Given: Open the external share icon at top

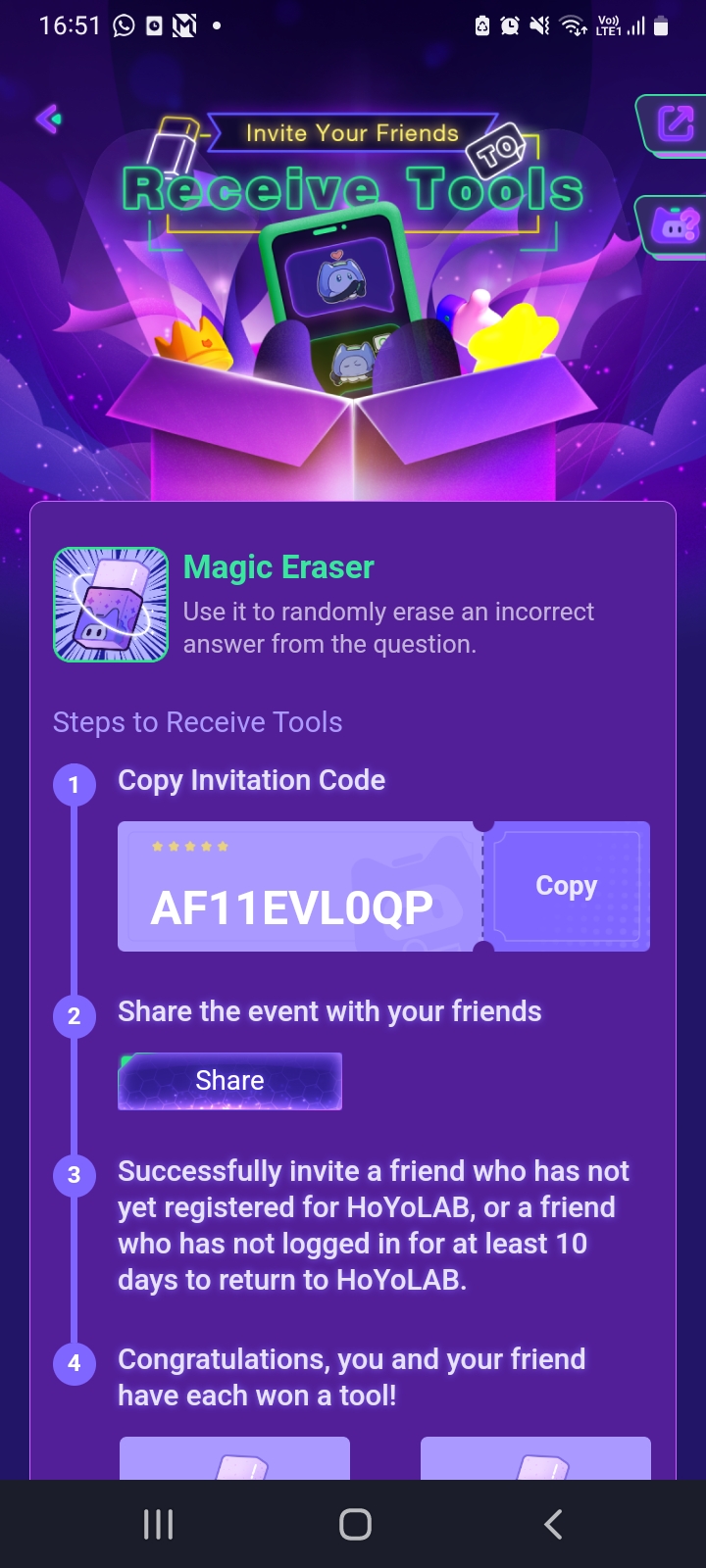Looking at the screenshot, I should tap(675, 124).
